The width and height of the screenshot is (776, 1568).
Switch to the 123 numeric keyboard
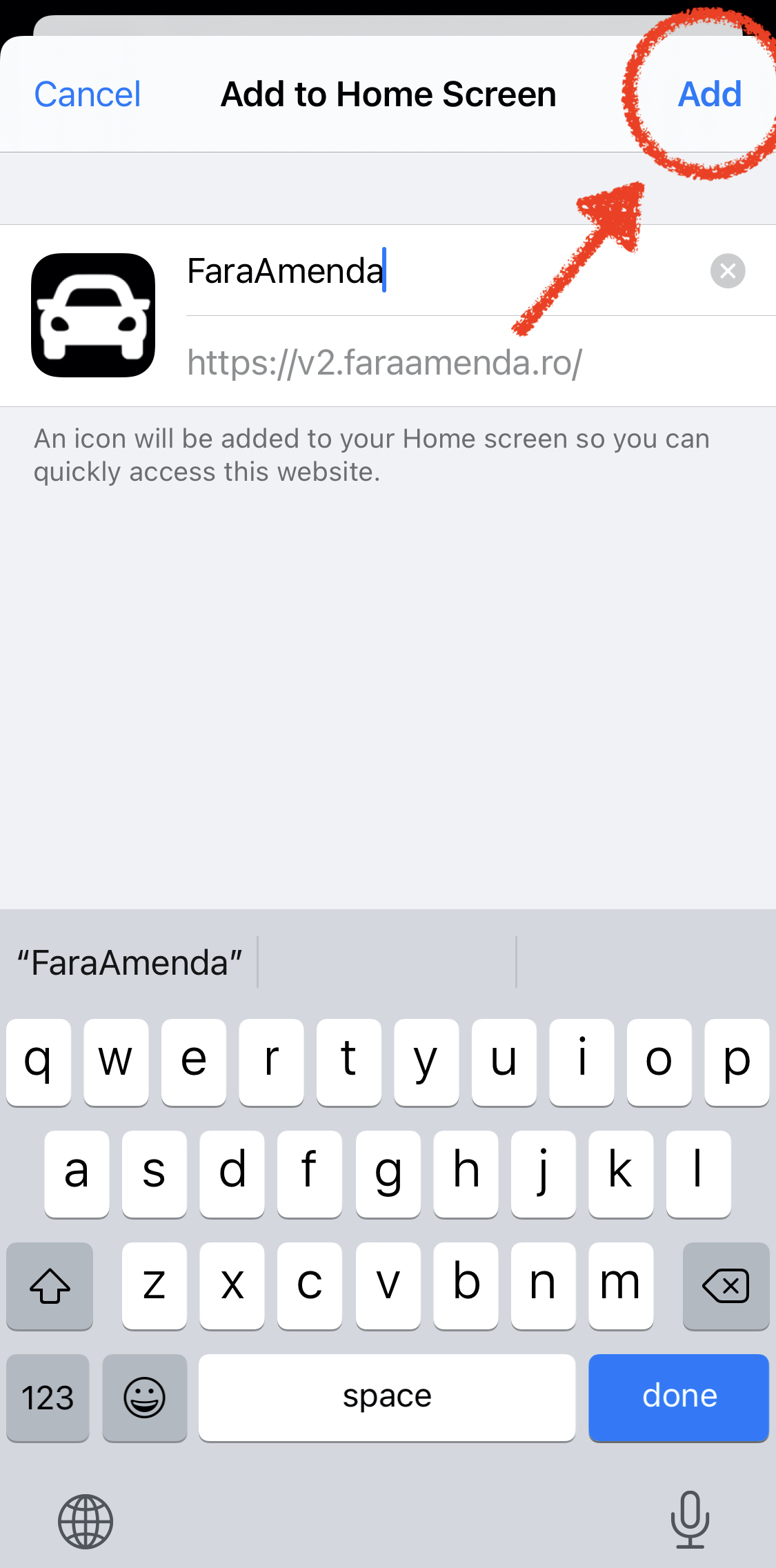pyautogui.click(x=48, y=1398)
